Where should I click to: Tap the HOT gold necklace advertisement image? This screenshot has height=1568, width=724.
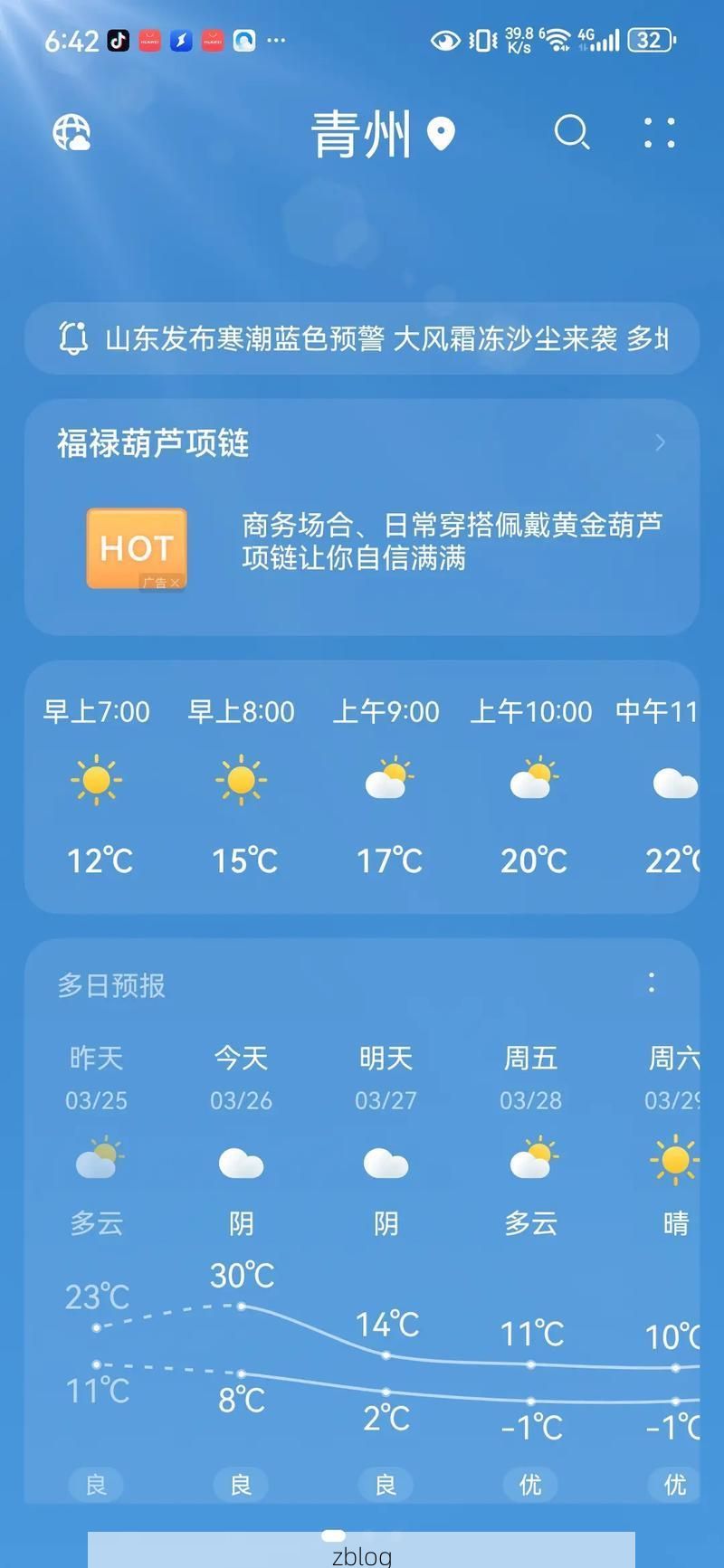click(137, 549)
